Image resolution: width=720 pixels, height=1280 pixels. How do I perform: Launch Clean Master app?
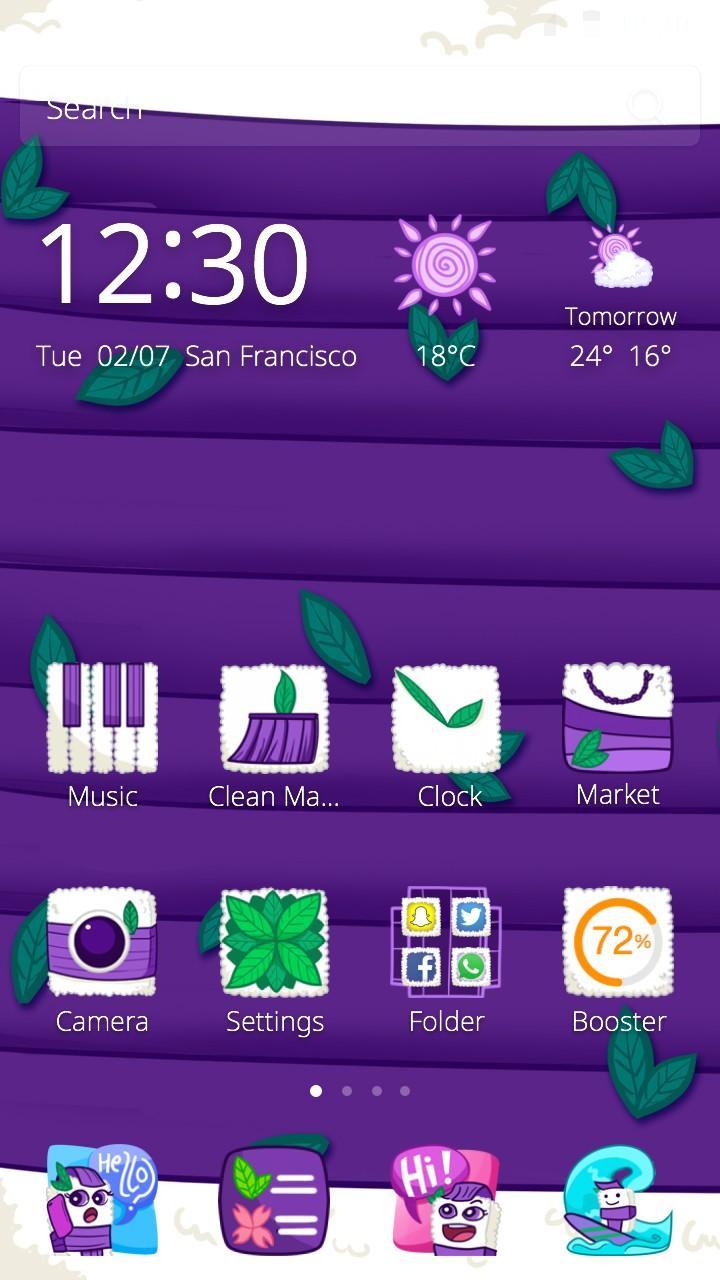(274, 718)
